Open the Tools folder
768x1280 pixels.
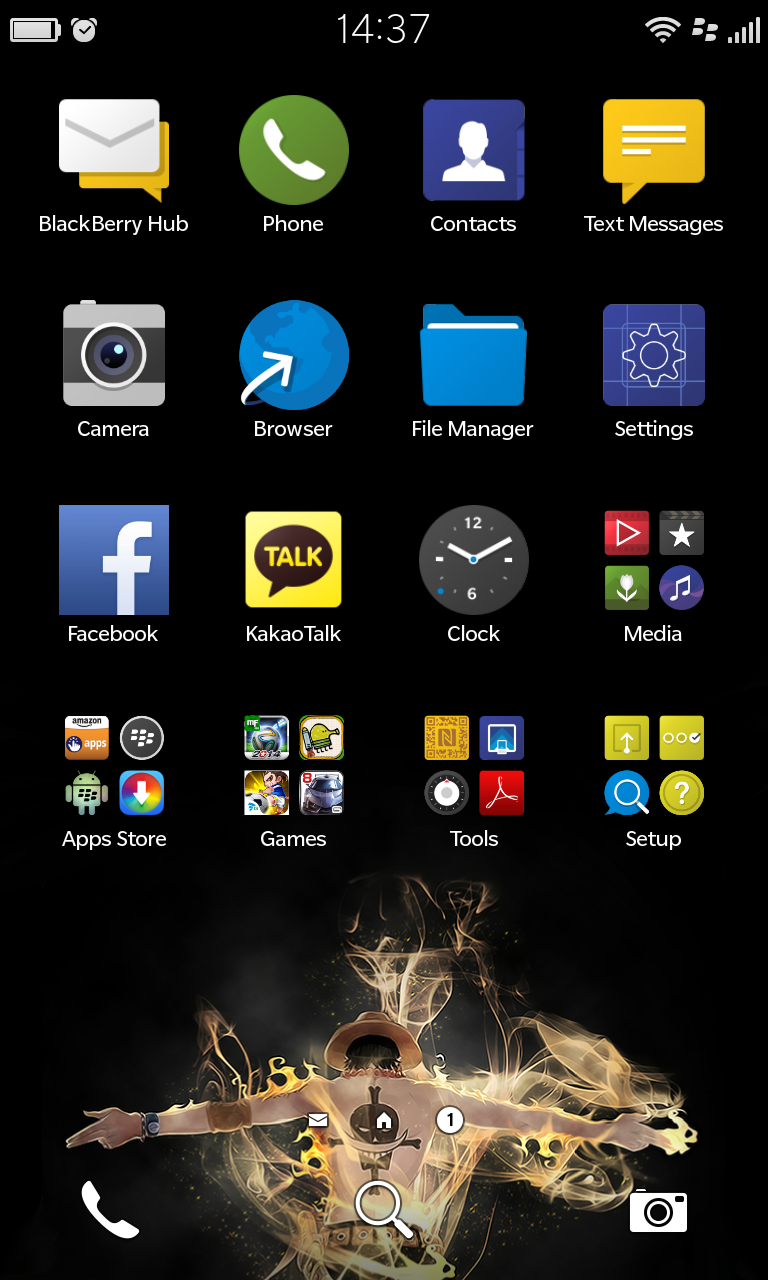click(x=473, y=766)
